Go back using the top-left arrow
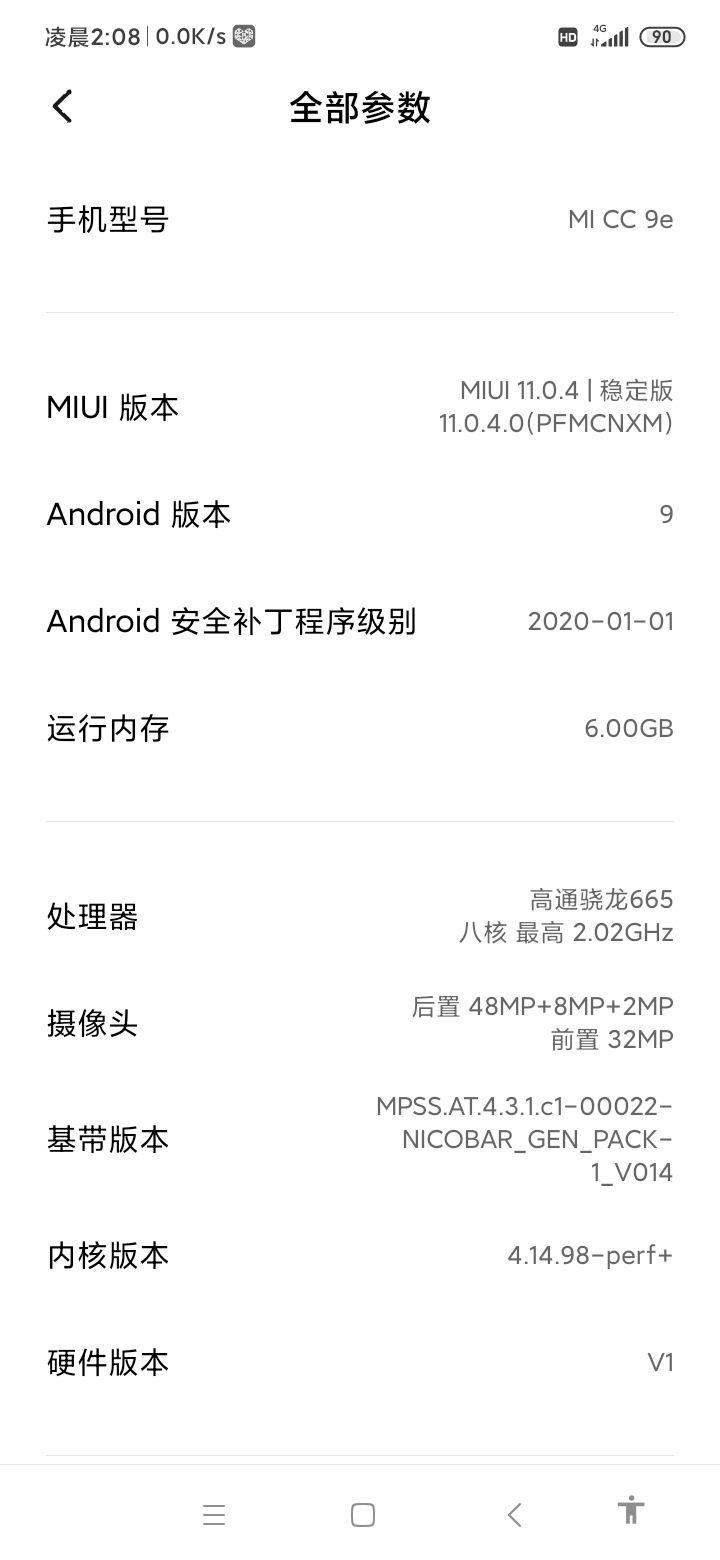The width and height of the screenshot is (720, 1560). [x=62, y=106]
